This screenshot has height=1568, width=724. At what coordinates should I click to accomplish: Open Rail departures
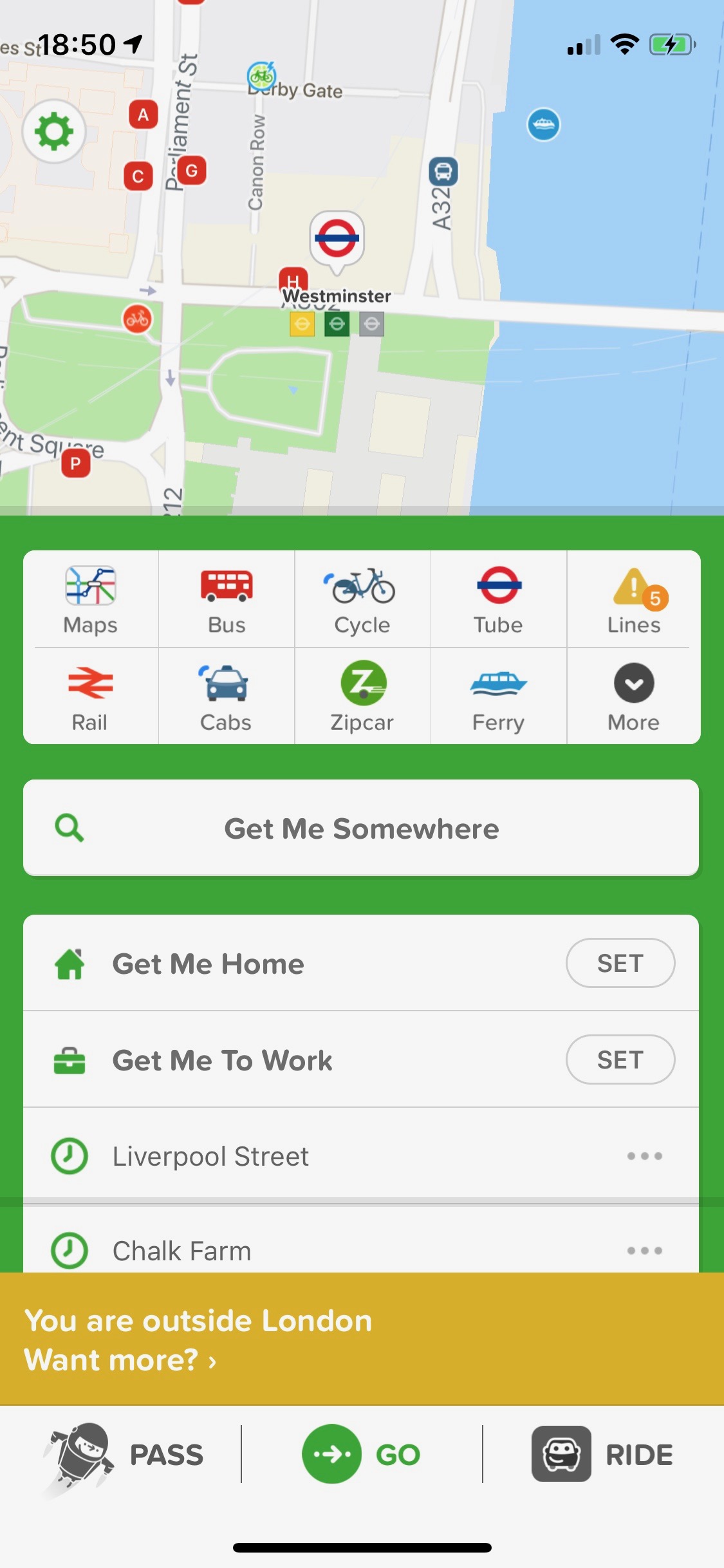click(x=91, y=696)
